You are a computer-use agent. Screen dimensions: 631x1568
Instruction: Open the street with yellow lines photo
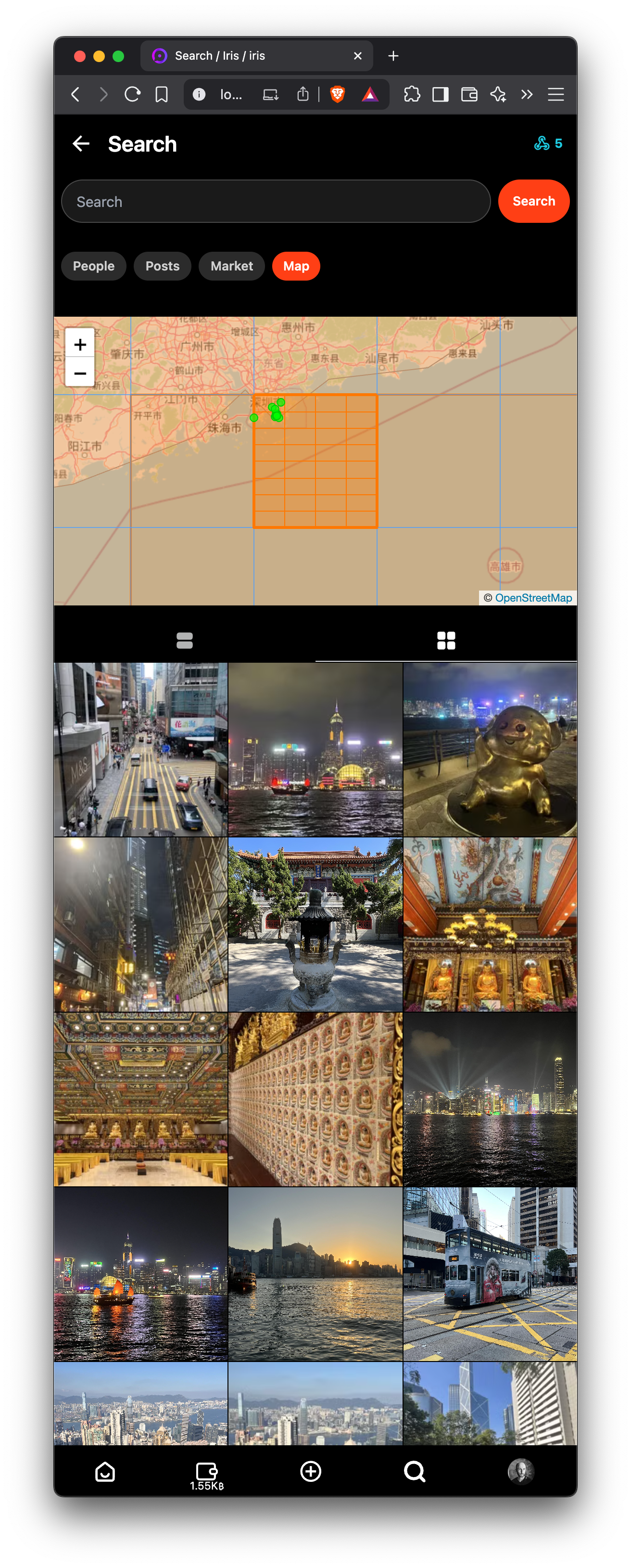[140, 749]
